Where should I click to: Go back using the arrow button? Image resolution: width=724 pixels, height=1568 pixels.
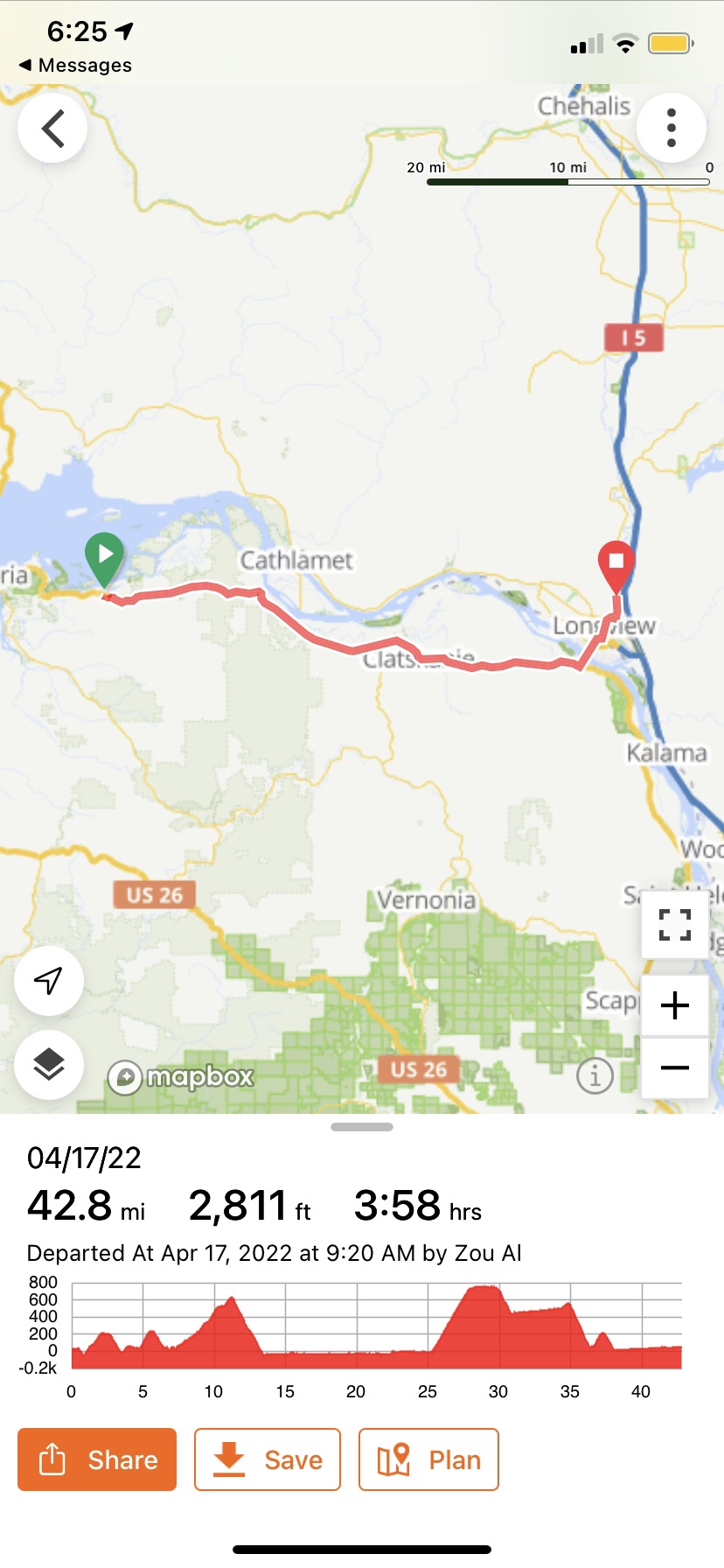(x=52, y=128)
